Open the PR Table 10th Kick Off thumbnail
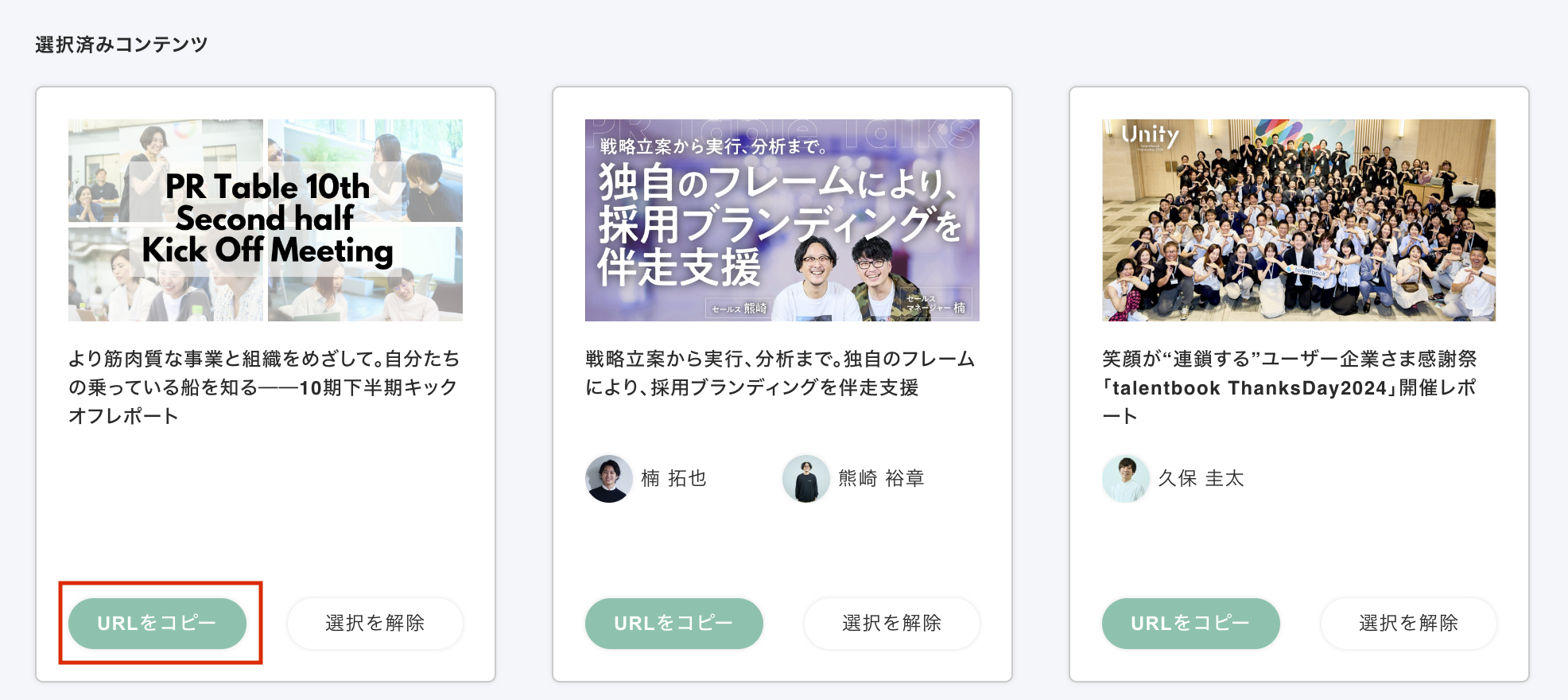This screenshot has width=1568, height=700. 266,220
